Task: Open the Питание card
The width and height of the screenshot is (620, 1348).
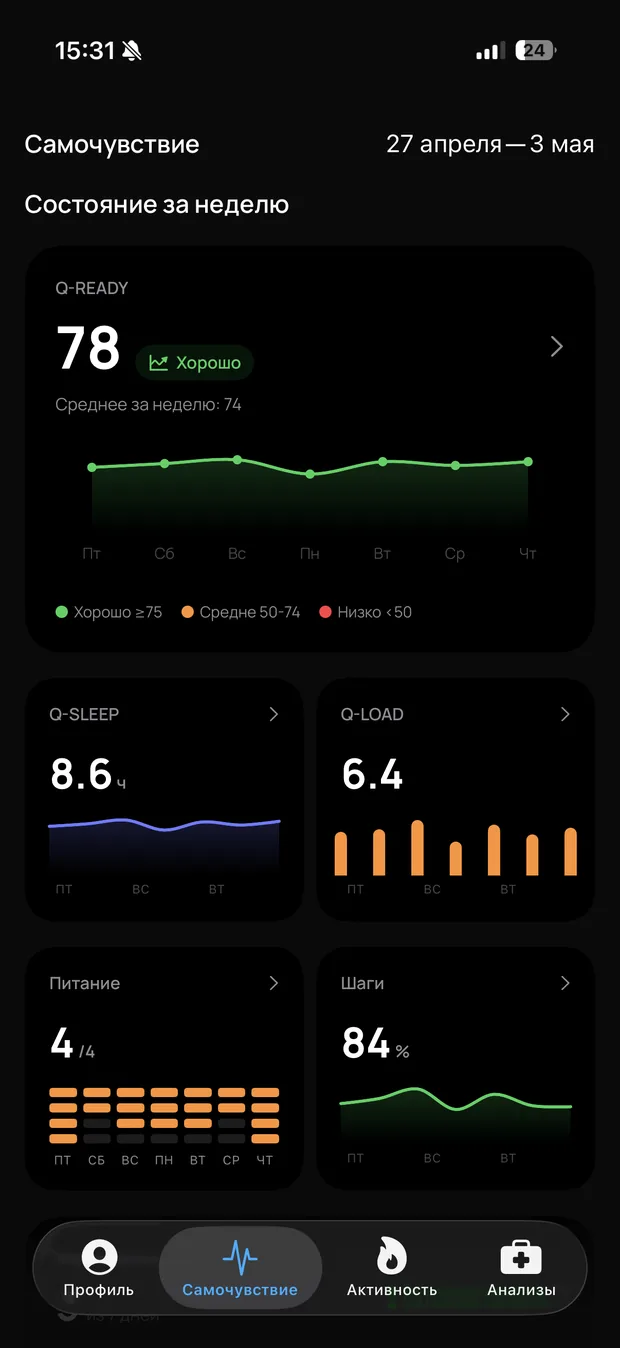Action: (164, 1068)
